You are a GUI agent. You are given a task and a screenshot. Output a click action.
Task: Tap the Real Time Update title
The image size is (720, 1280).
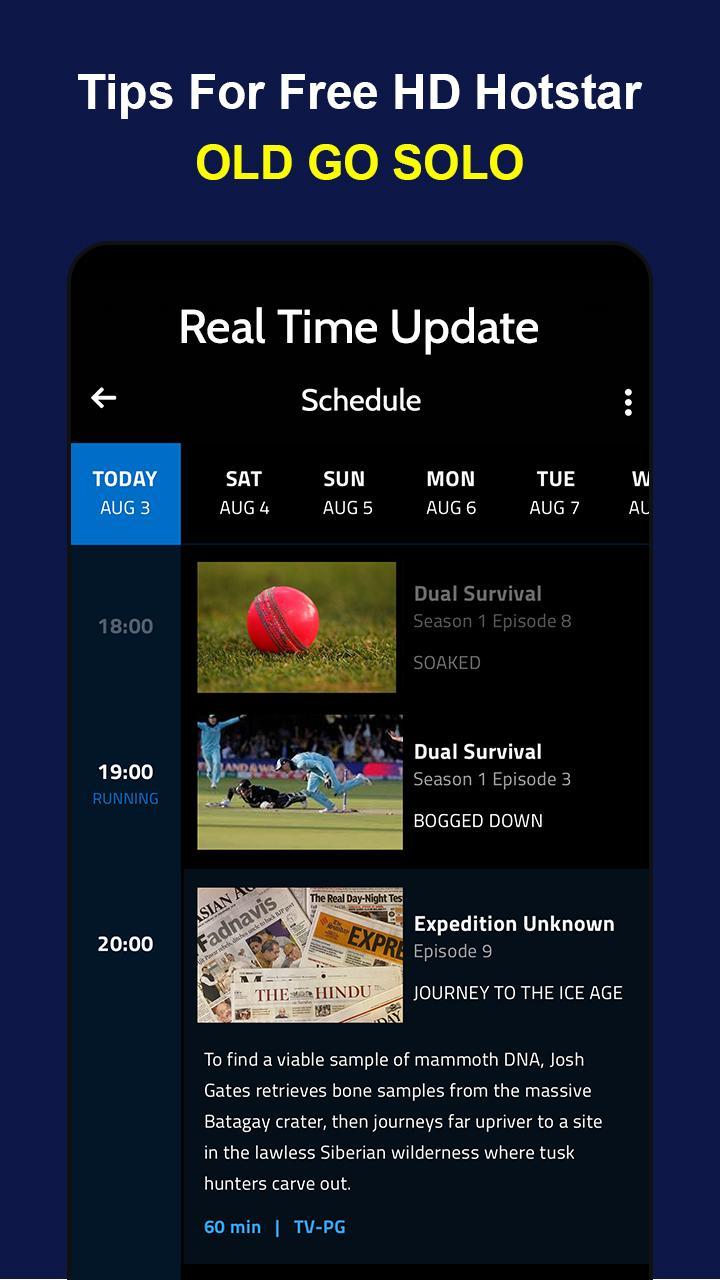pos(358,326)
